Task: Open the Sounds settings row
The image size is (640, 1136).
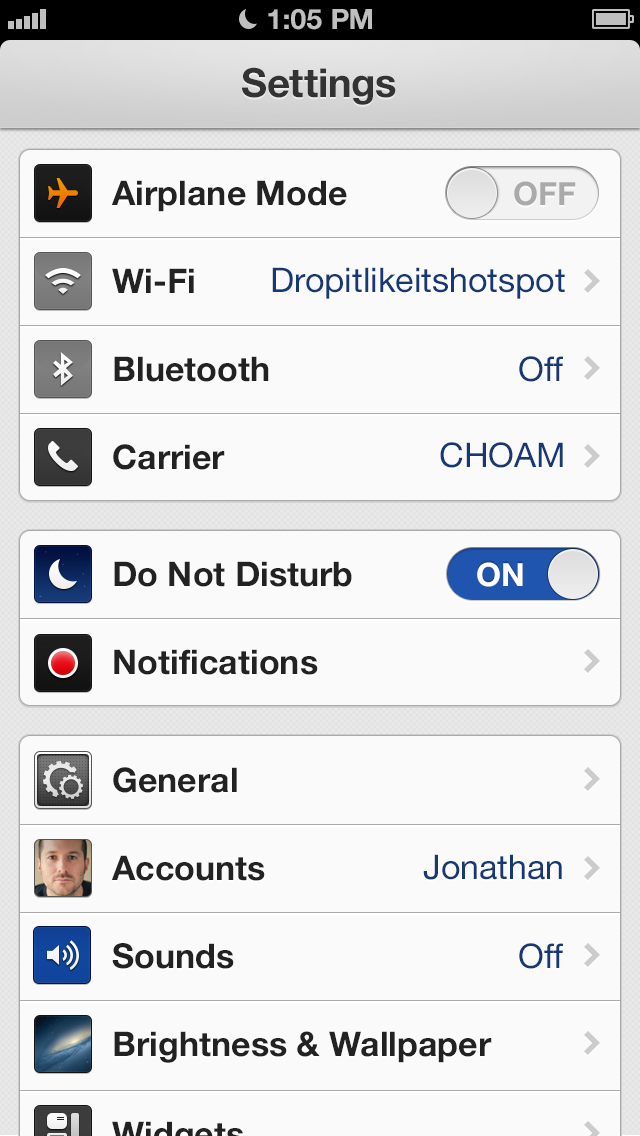Action: pyautogui.click(x=320, y=956)
